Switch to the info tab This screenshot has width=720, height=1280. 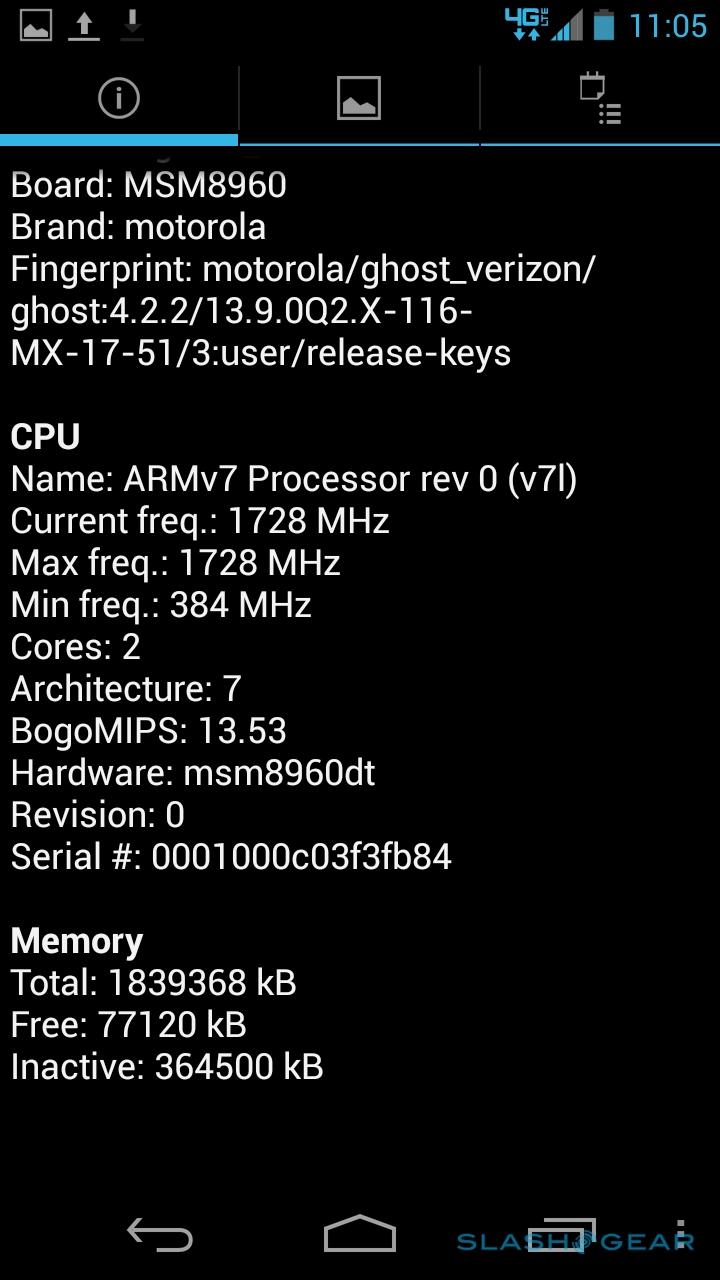click(118, 99)
